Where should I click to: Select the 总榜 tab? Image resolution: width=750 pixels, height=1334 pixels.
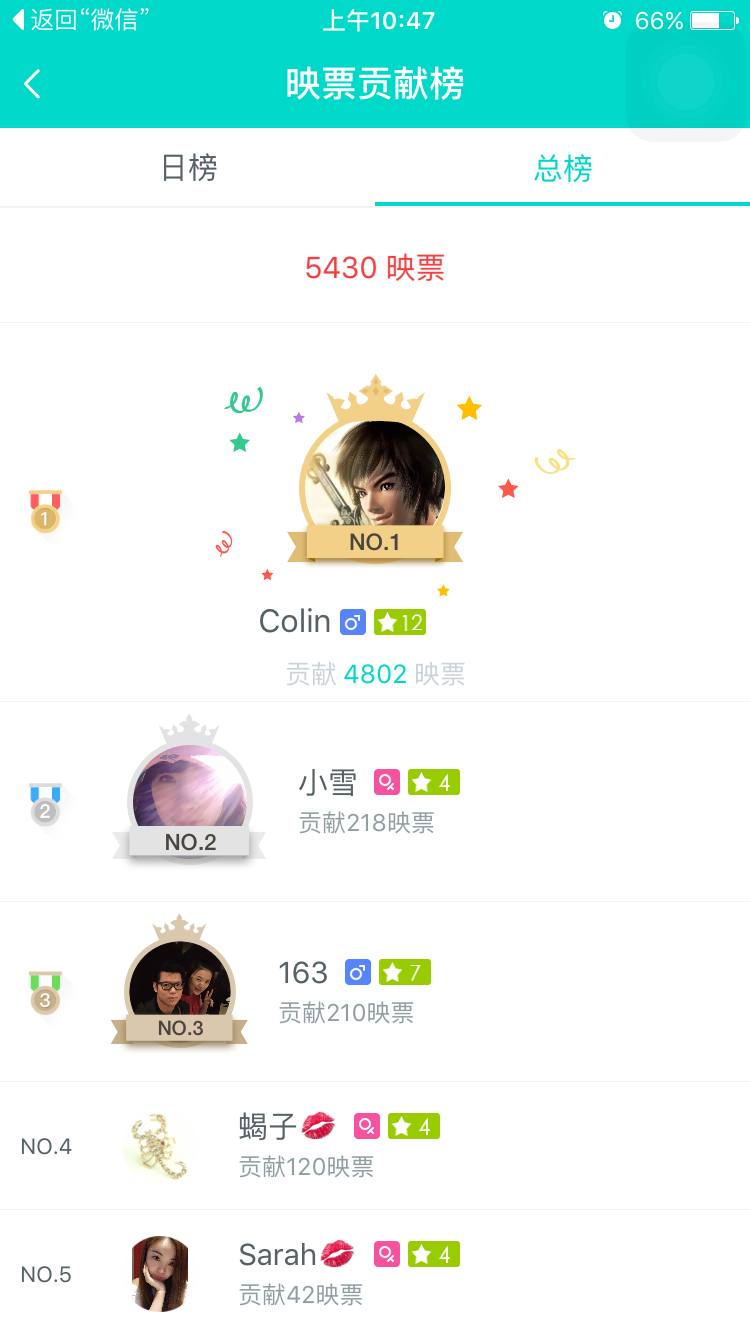click(x=563, y=168)
